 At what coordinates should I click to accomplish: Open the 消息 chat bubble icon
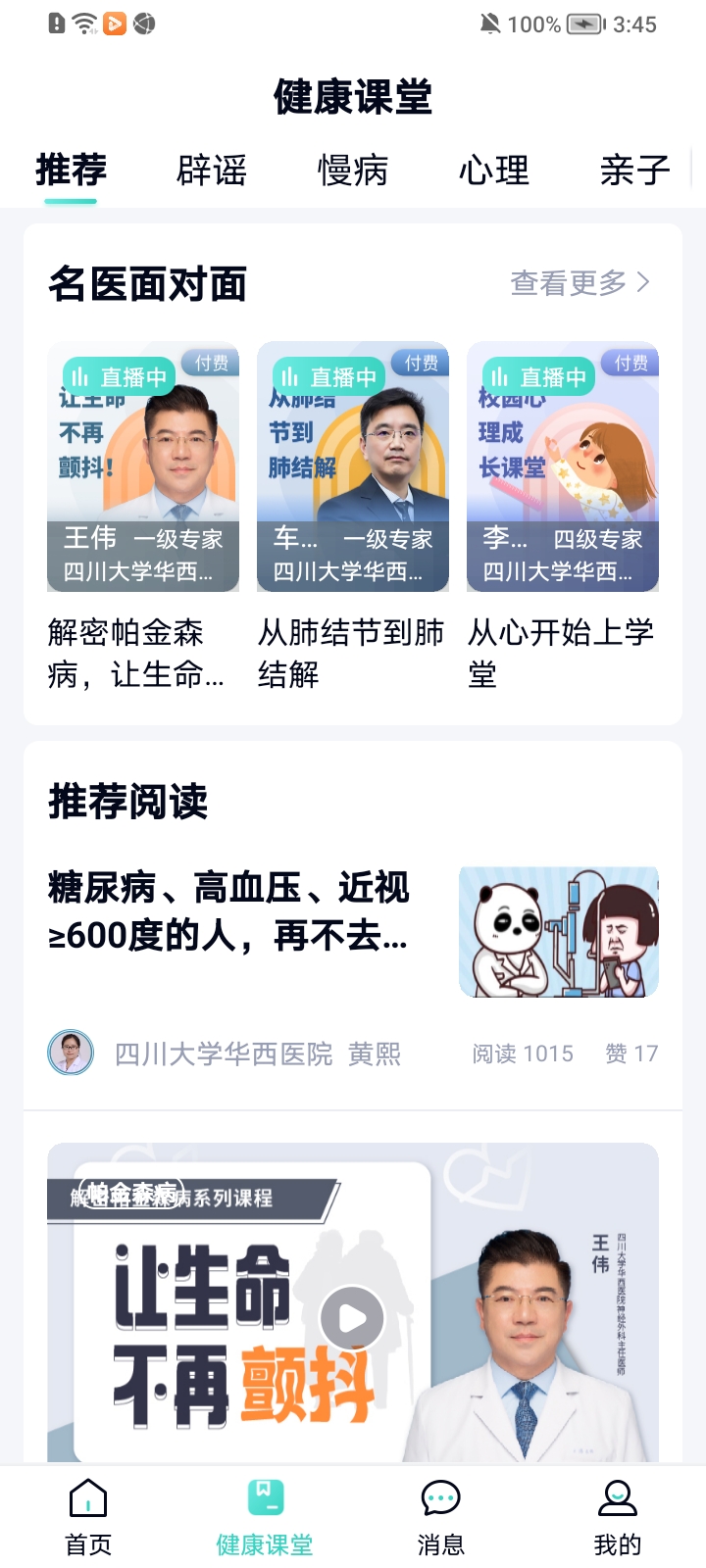(x=440, y=1497)
